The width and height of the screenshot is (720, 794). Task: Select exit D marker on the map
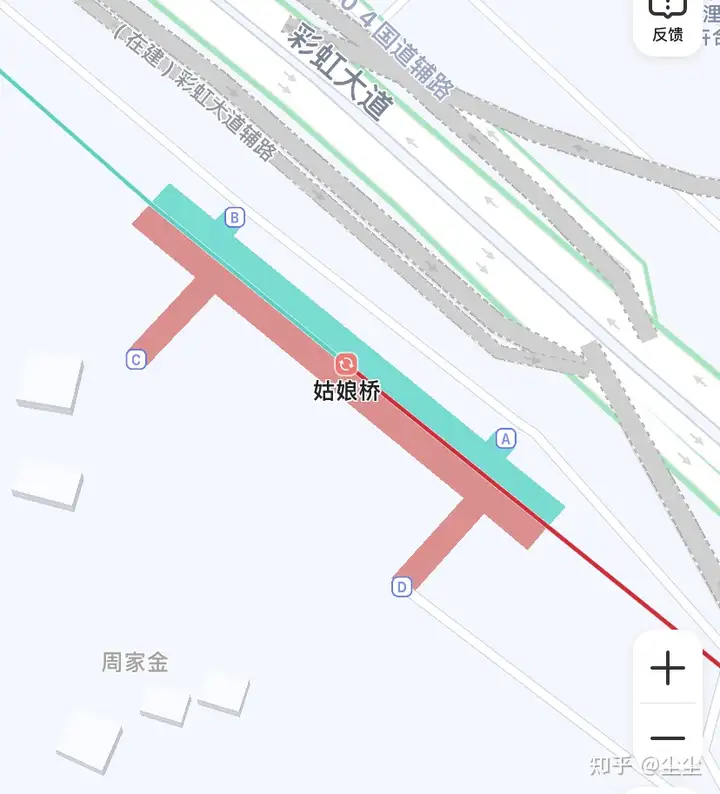pyautogui.click(x=402, y=587)
